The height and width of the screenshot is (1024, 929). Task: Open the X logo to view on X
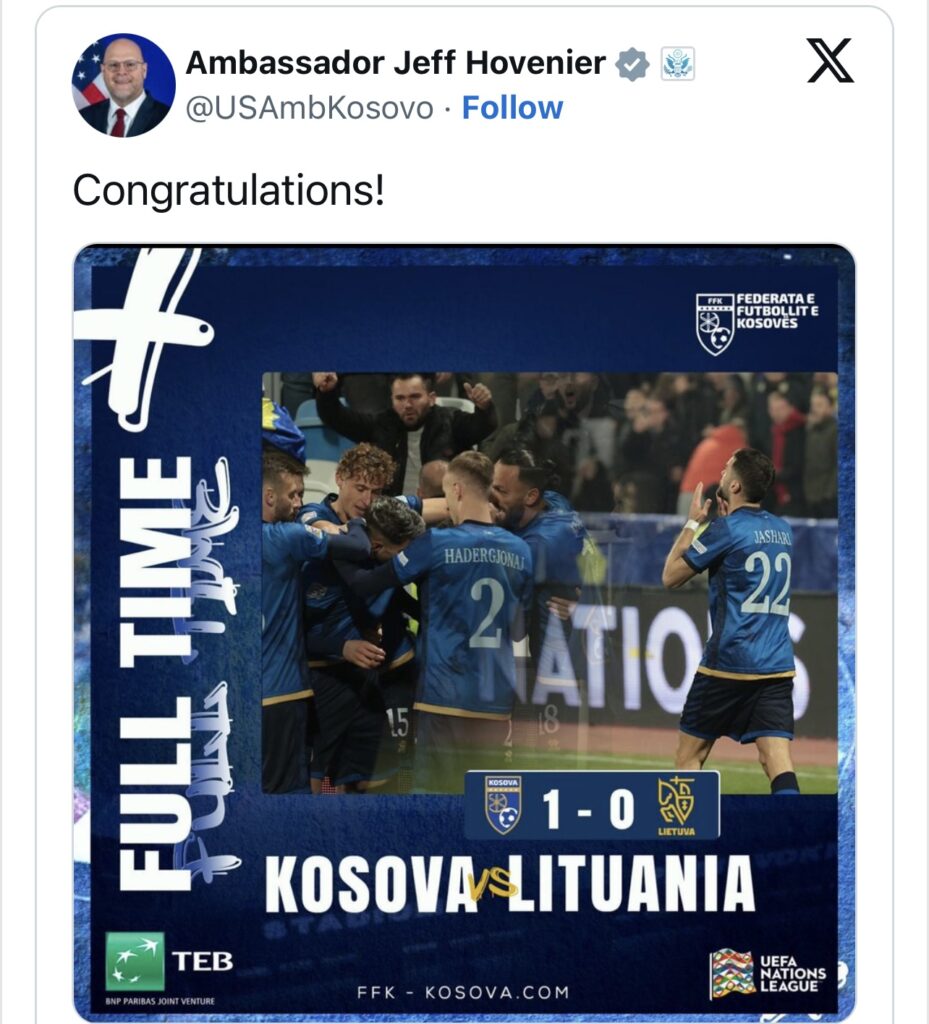point(830,61)
